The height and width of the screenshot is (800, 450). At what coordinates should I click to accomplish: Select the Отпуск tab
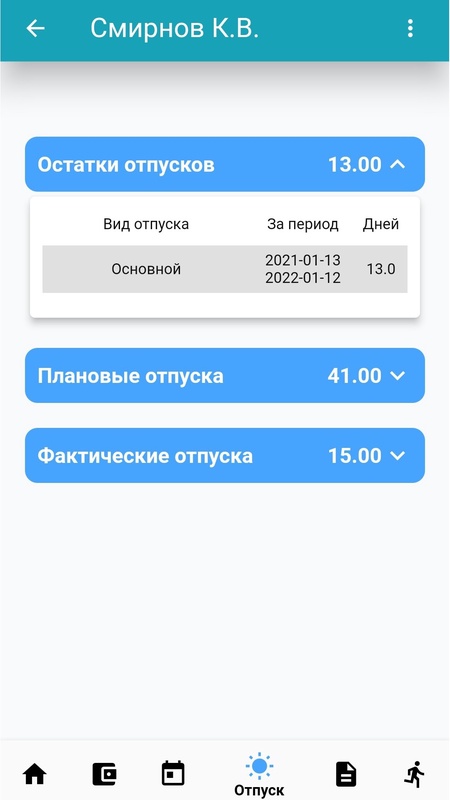click(259, 774)
